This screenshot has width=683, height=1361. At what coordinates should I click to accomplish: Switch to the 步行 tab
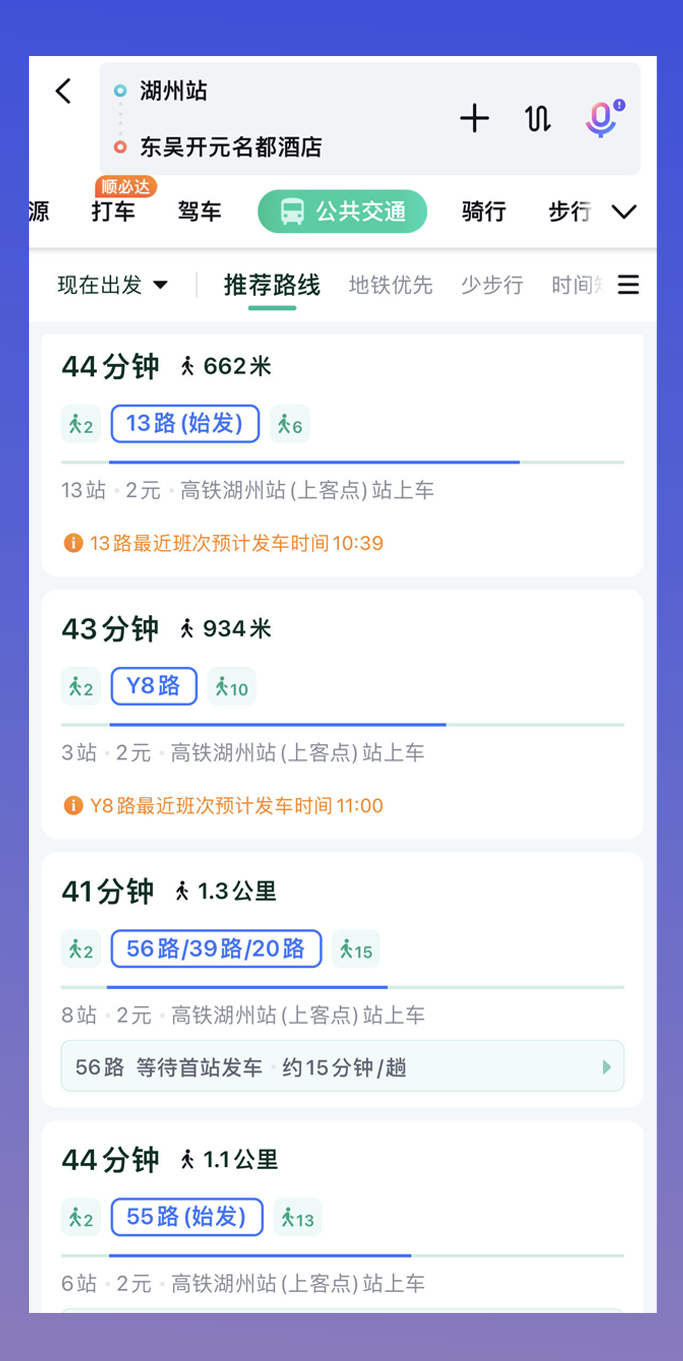pyautogui.click(x=569, y=211)
